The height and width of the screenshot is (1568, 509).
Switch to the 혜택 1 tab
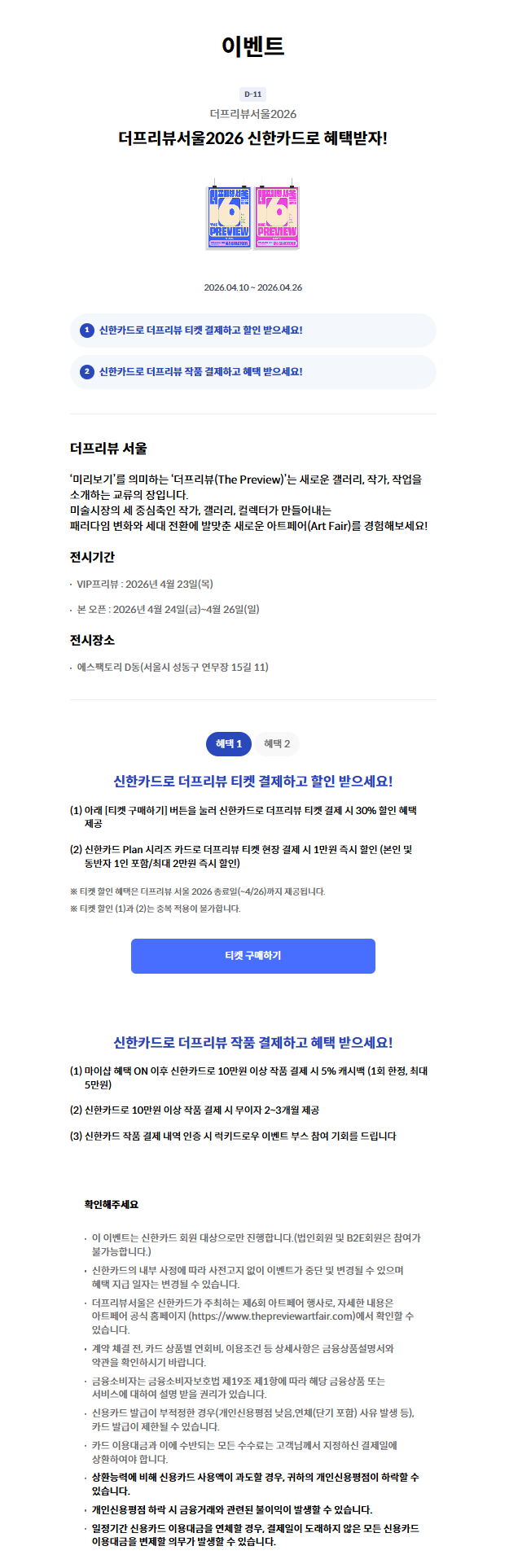[x=229, y=744]
